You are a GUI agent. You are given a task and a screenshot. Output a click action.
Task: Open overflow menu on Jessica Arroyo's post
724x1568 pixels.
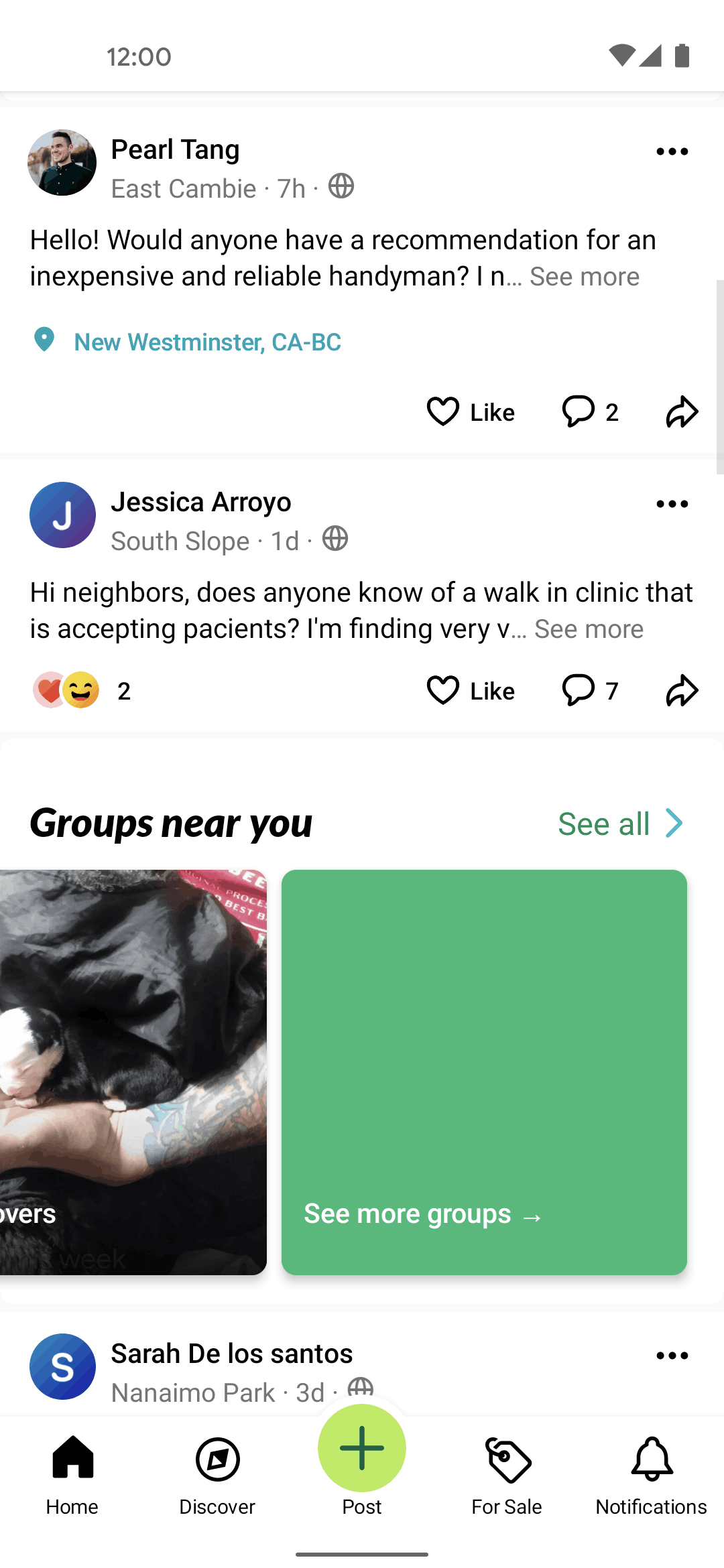[x=672, y=504]
